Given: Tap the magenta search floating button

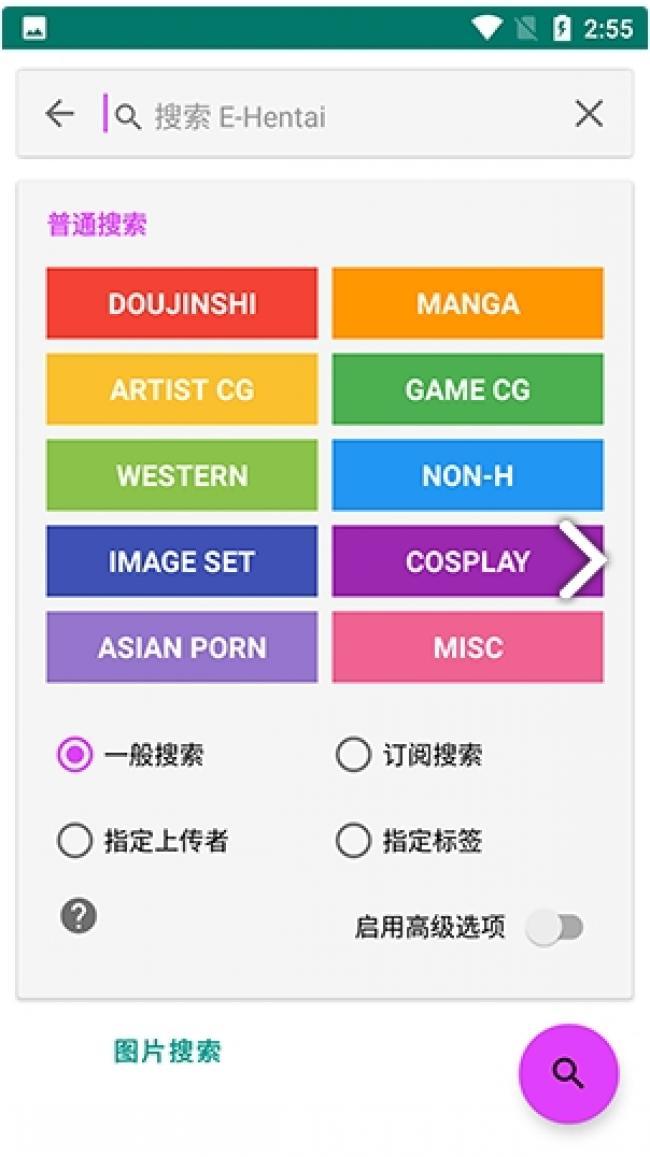Looking at the screenshot, I should (x=568, y=1074).
